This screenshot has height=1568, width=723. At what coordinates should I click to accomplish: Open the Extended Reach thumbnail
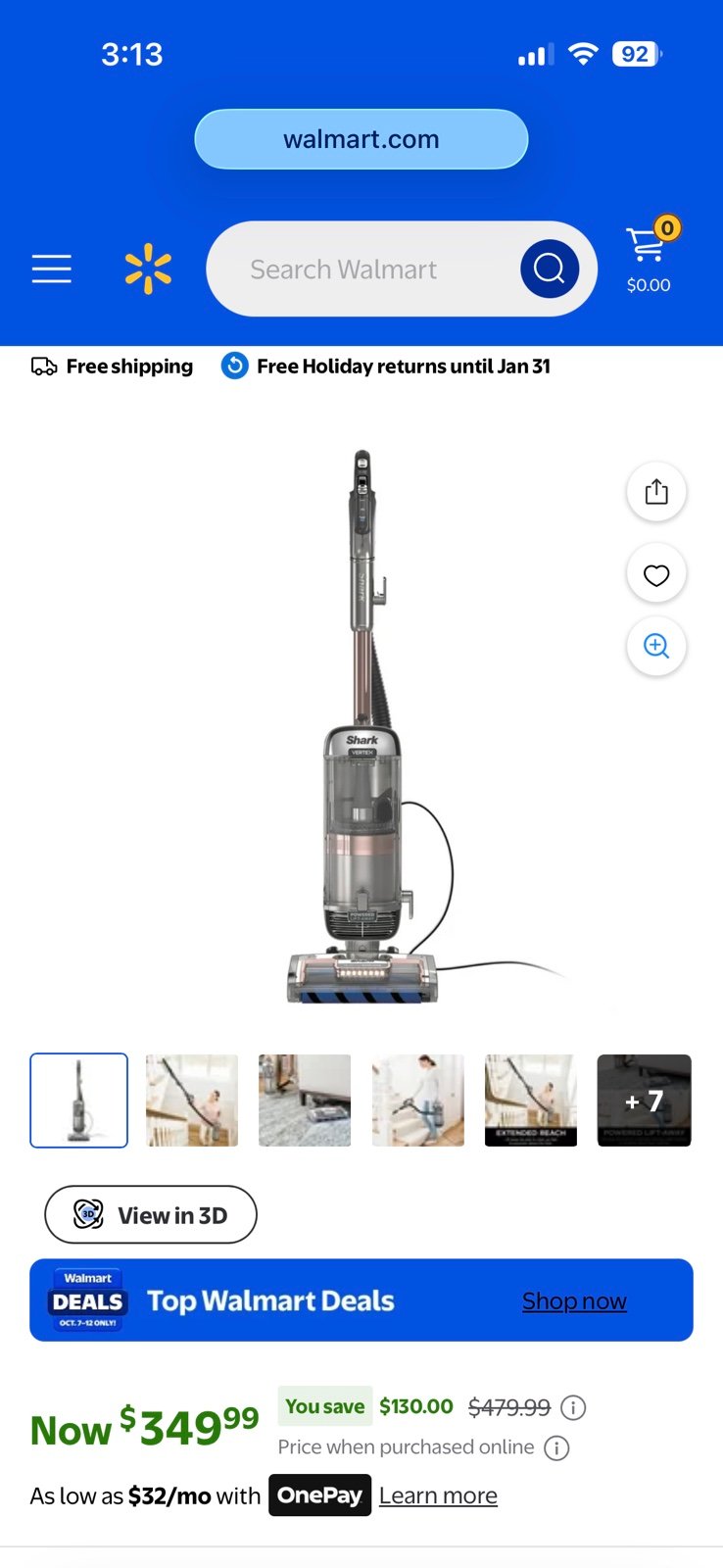[531, 1101]
